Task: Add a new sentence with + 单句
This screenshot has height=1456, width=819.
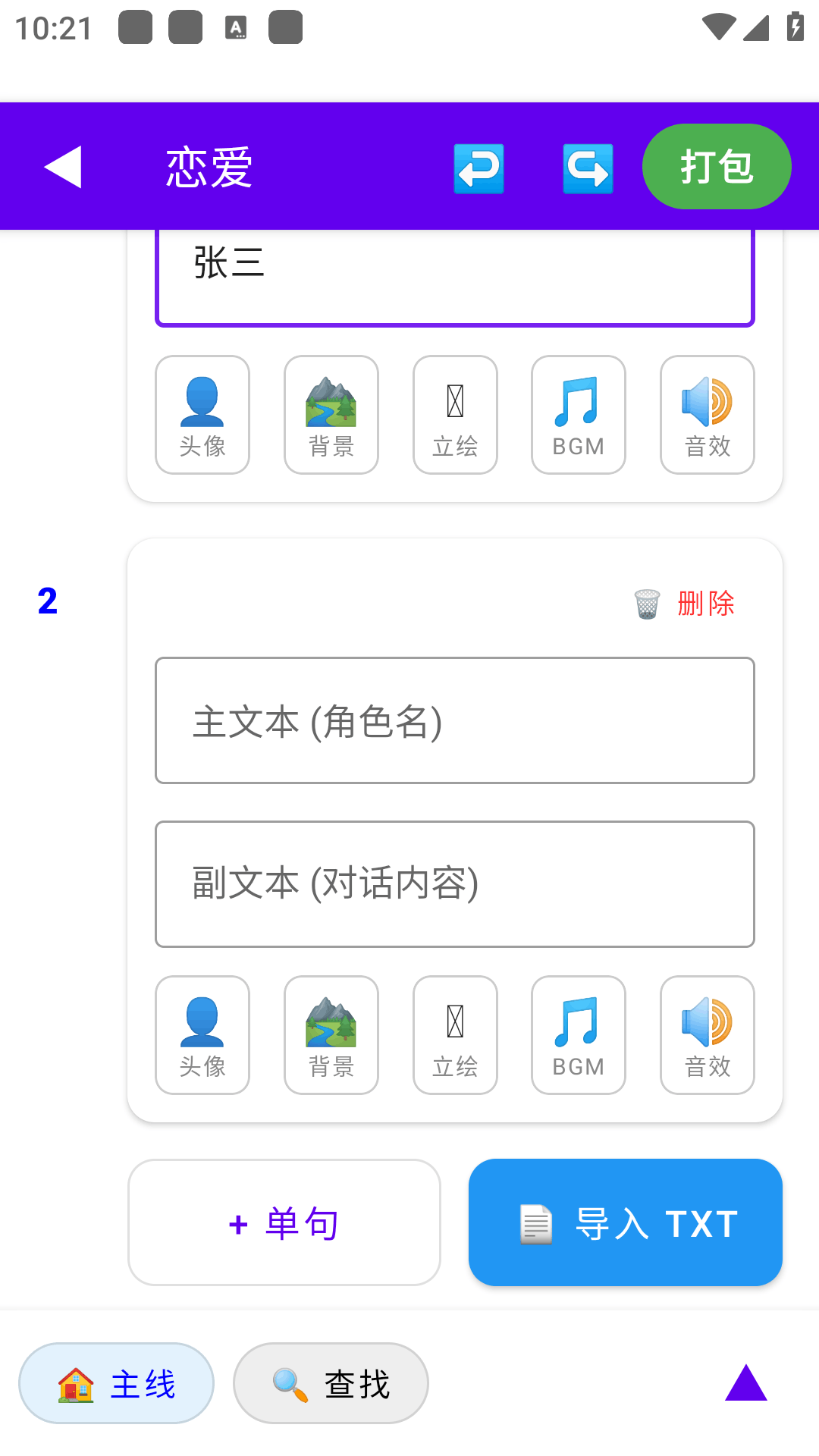Action: click(284, 1222)
